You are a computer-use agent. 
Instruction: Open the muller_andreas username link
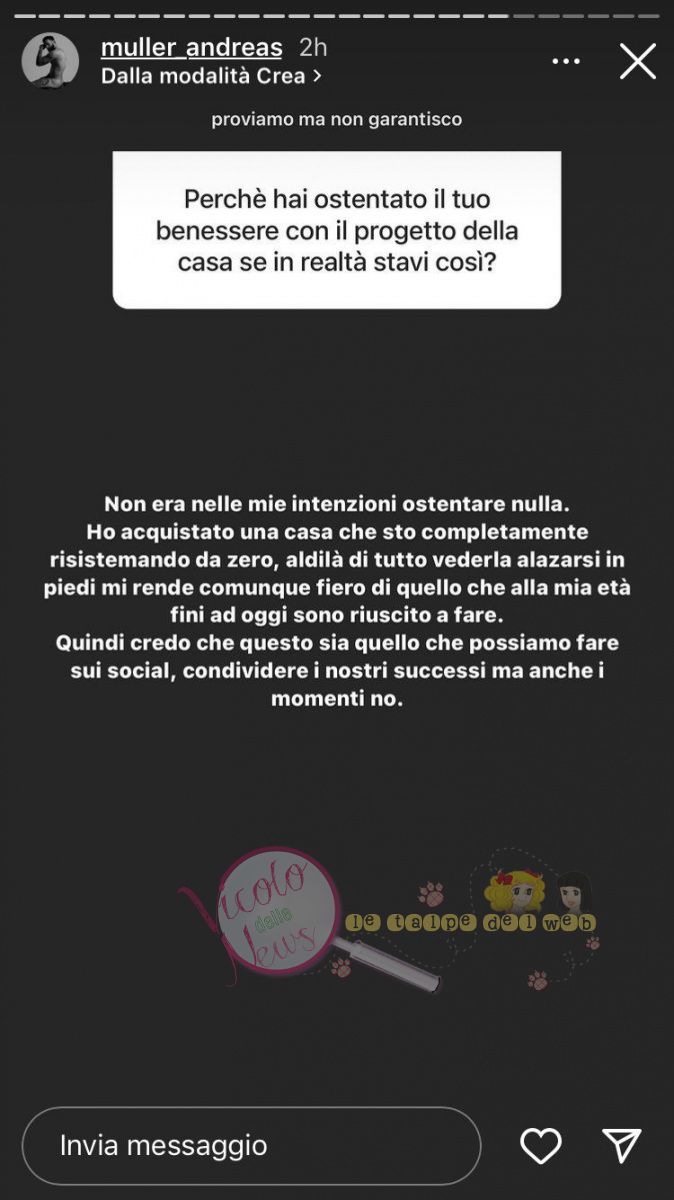coord(192,47)
